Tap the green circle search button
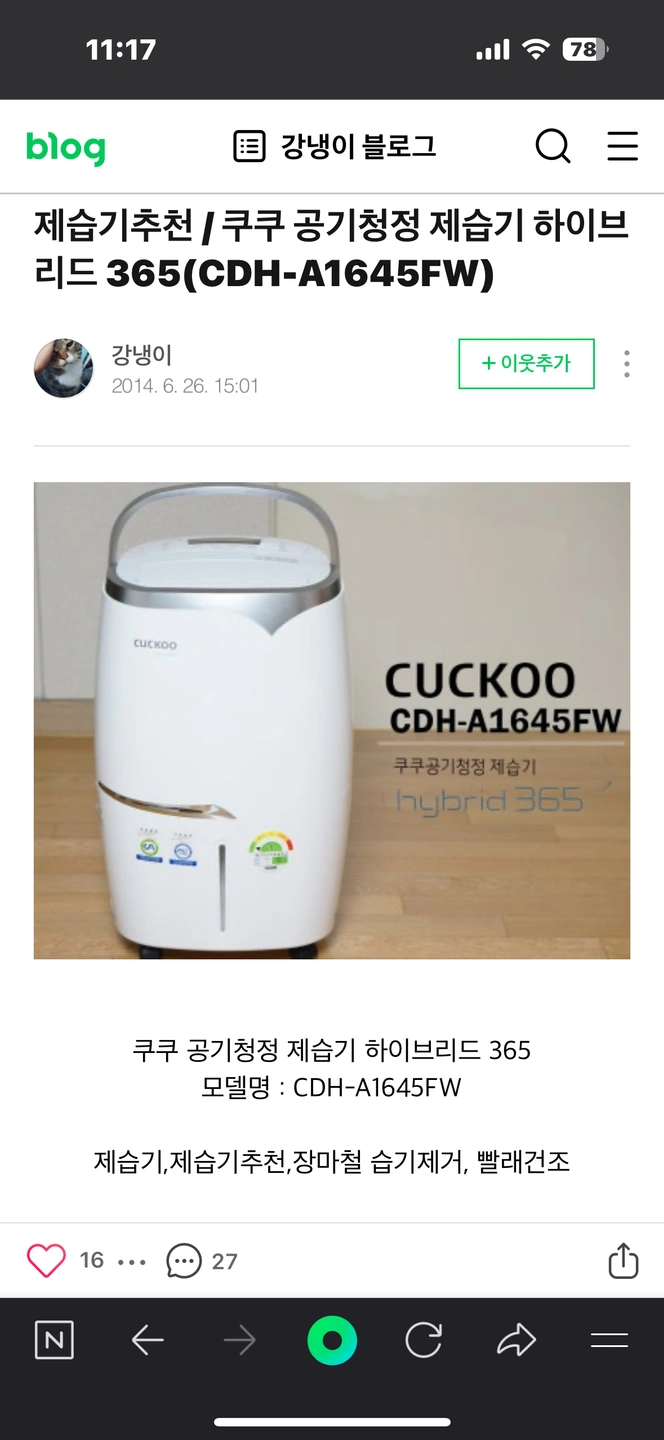 332,1340
